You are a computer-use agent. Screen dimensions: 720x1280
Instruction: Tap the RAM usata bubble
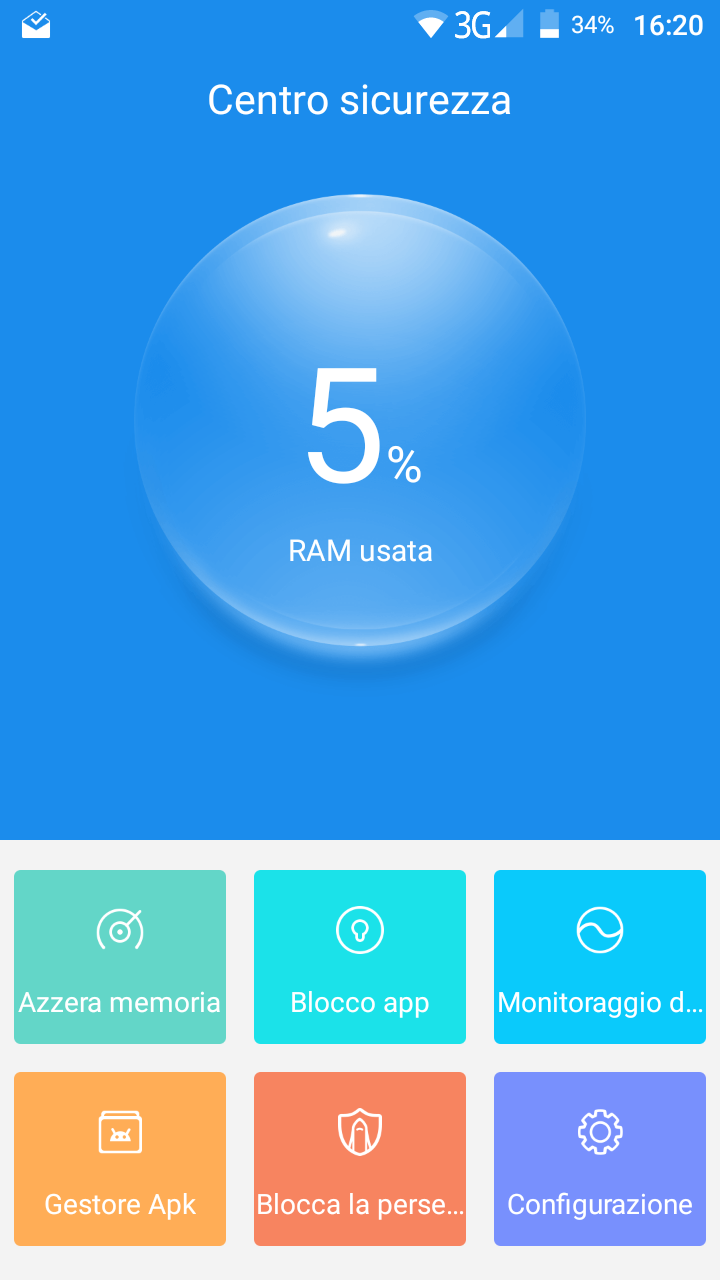click(x=360, y=420)
